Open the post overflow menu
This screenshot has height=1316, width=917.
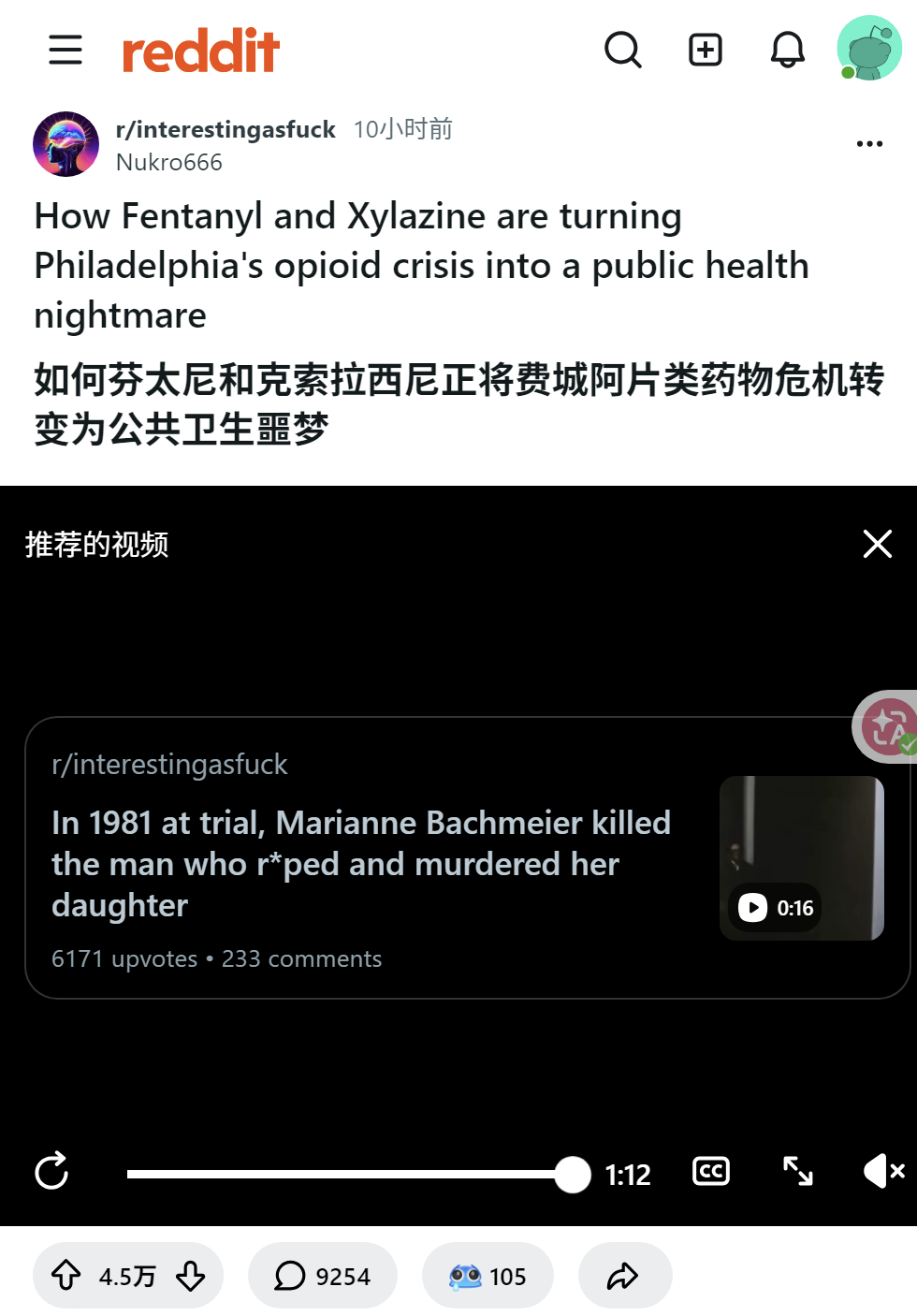tap(869, 143)
